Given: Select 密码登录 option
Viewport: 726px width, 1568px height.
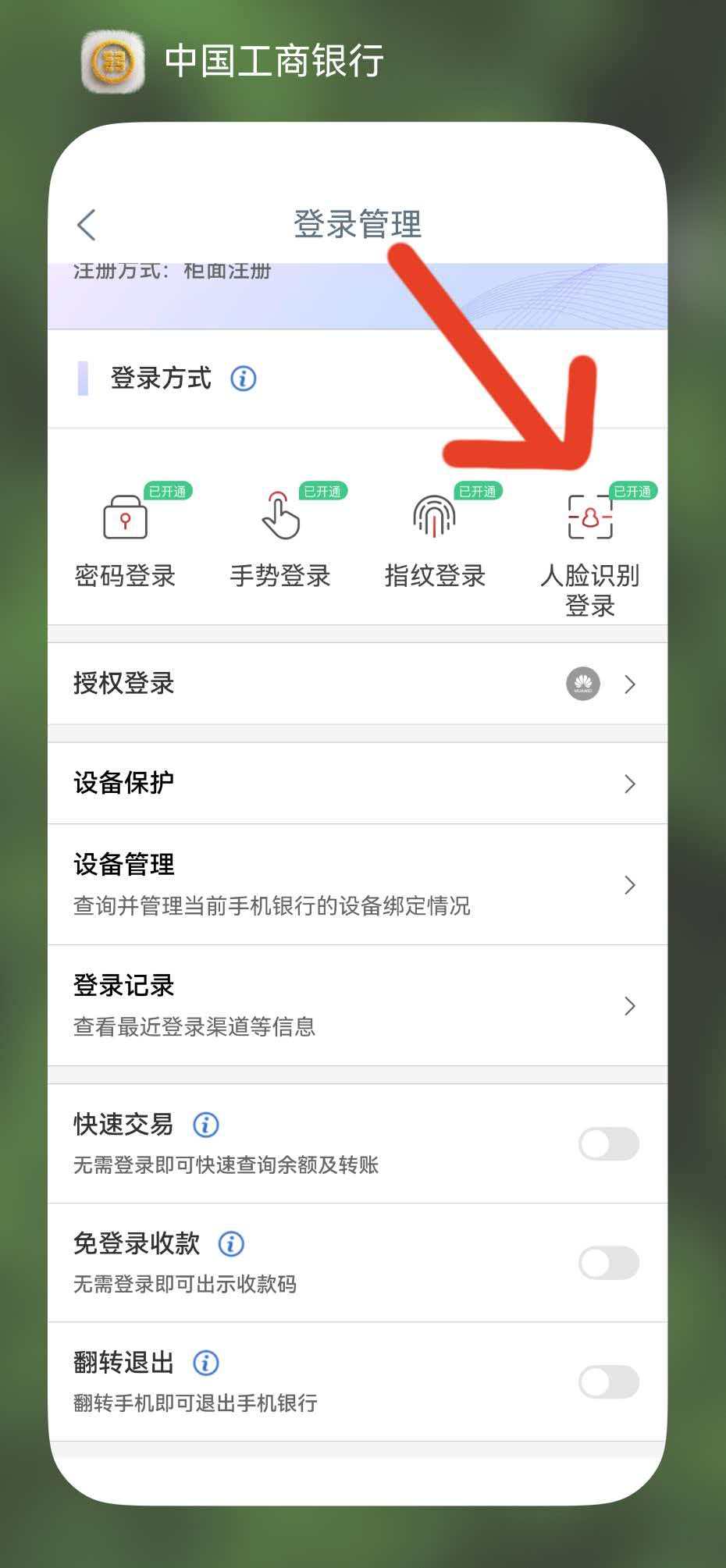Looking at the screenshot, I should pos(125,539).
